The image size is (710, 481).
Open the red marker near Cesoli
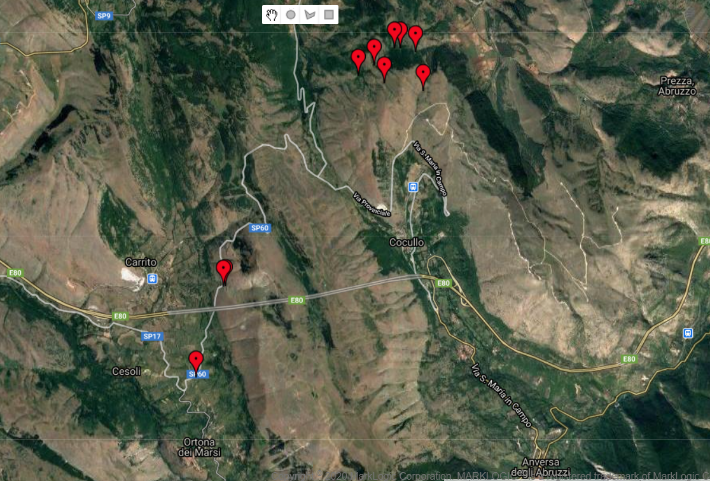[x=196, y=361]
